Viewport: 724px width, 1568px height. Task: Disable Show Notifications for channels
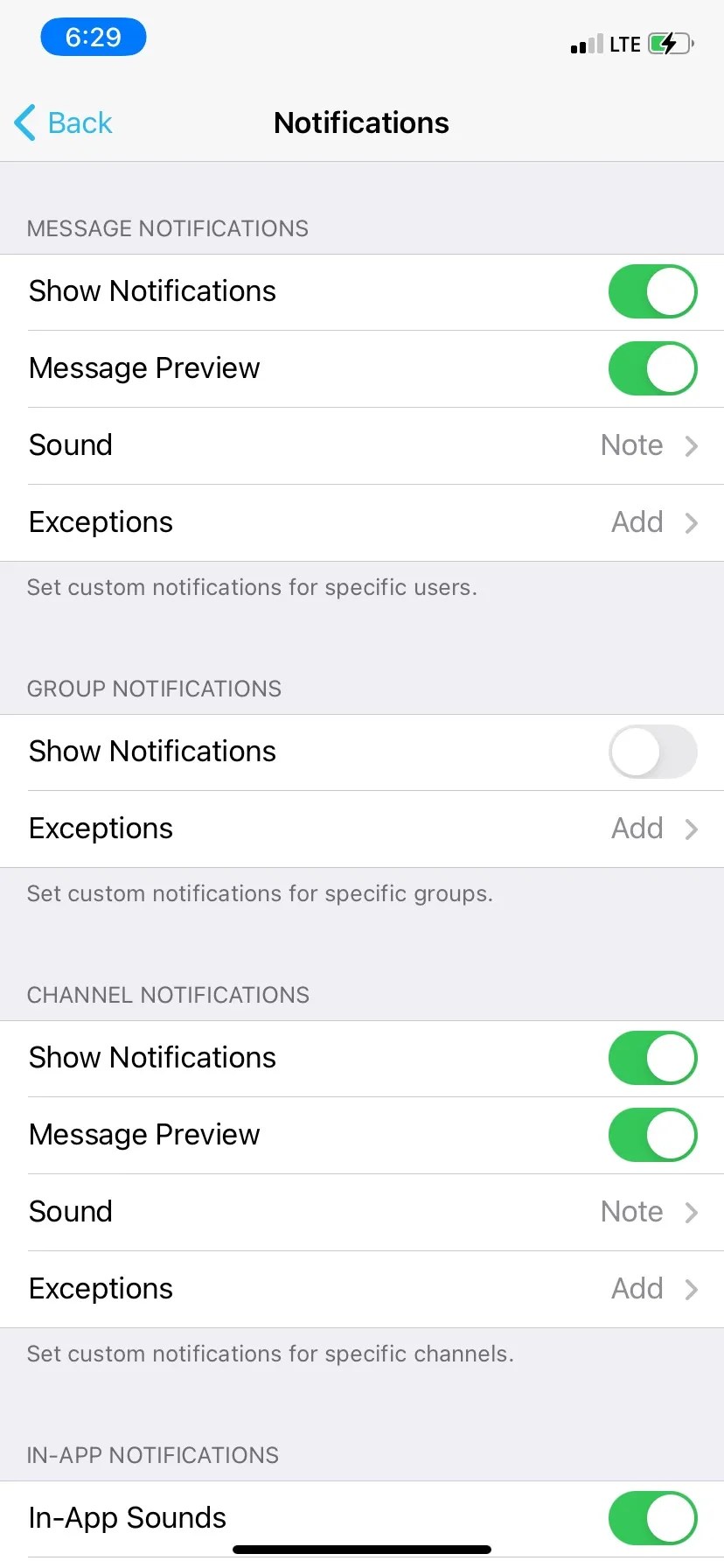click(x=652, y=1058)
